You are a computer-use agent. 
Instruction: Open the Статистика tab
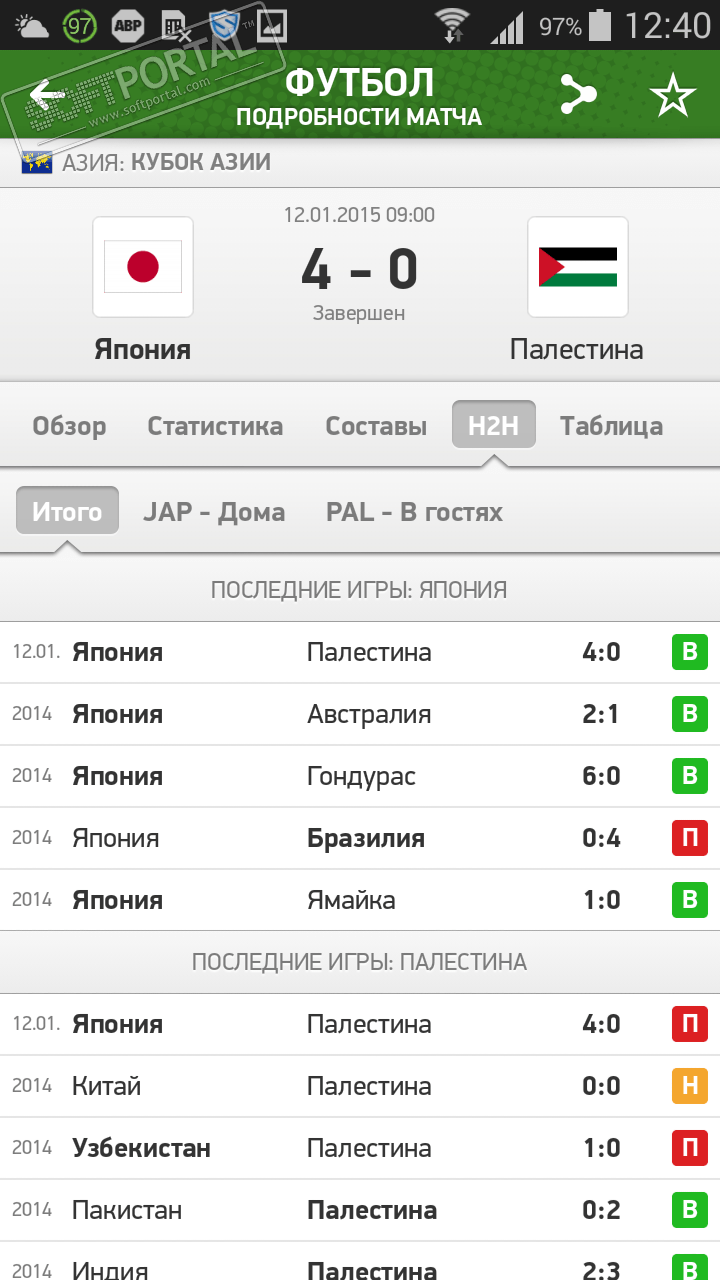click(215, 426)
